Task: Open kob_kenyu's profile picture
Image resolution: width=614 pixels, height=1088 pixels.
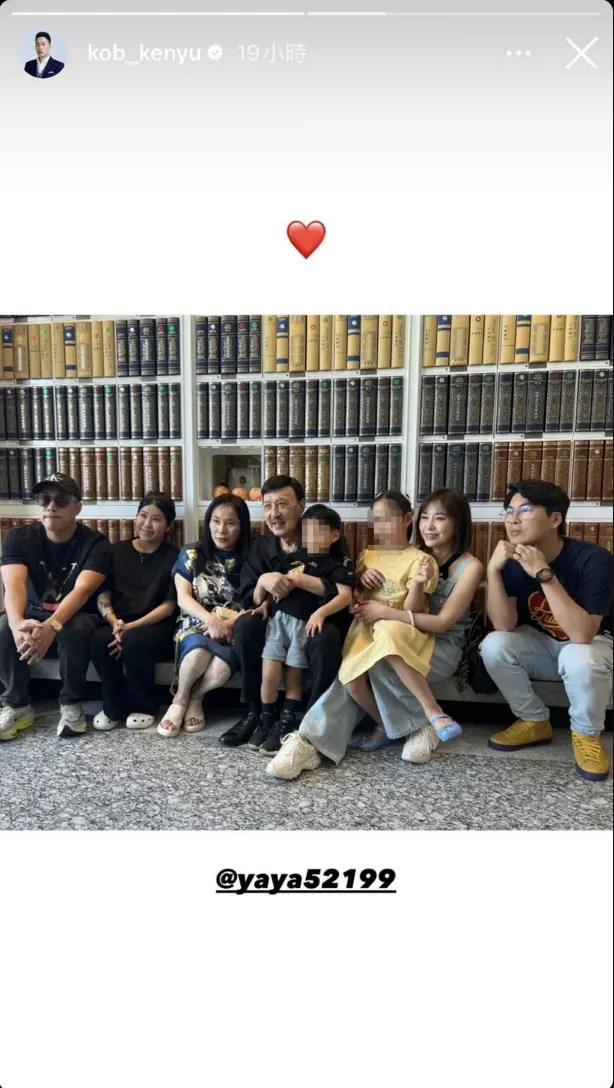Action: point(43,54)
